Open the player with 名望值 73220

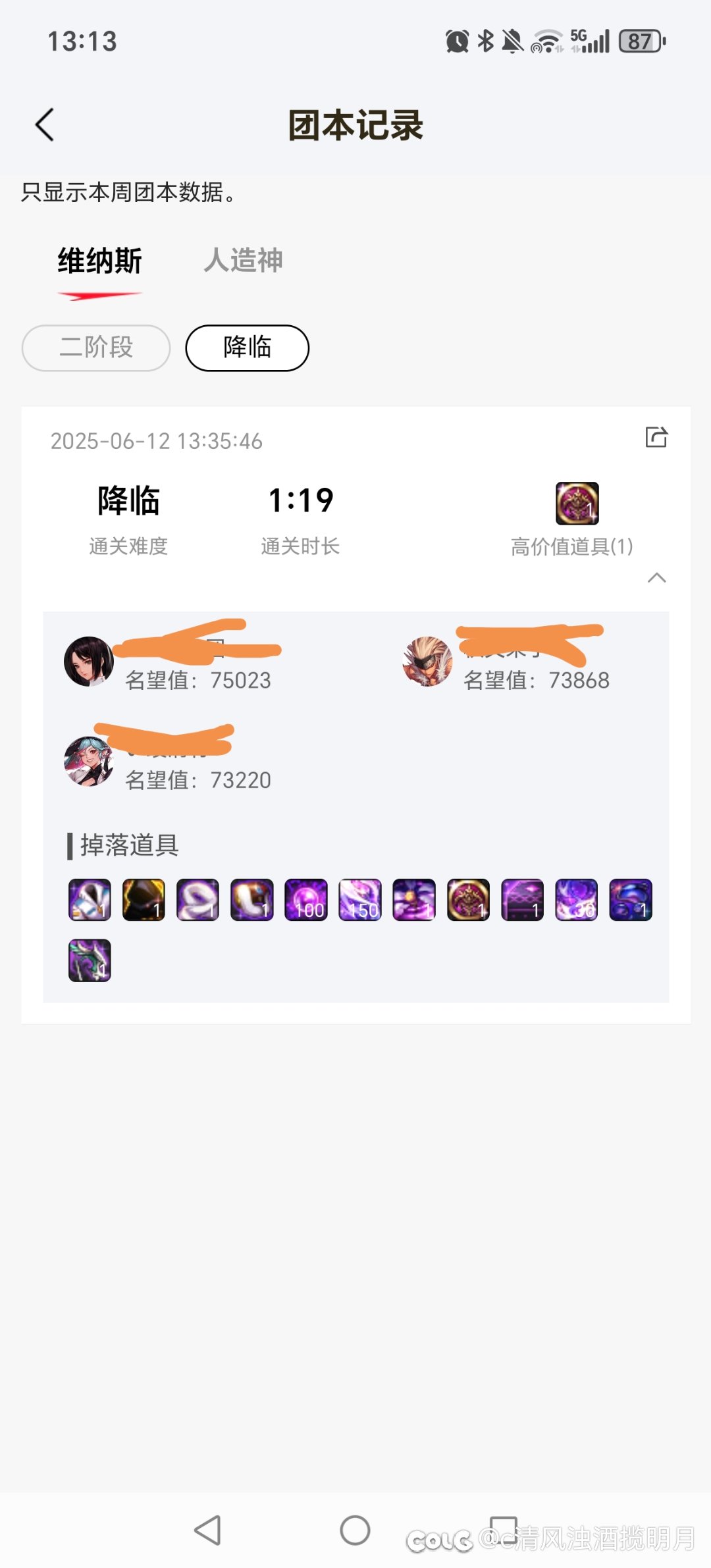coord(89,761)
